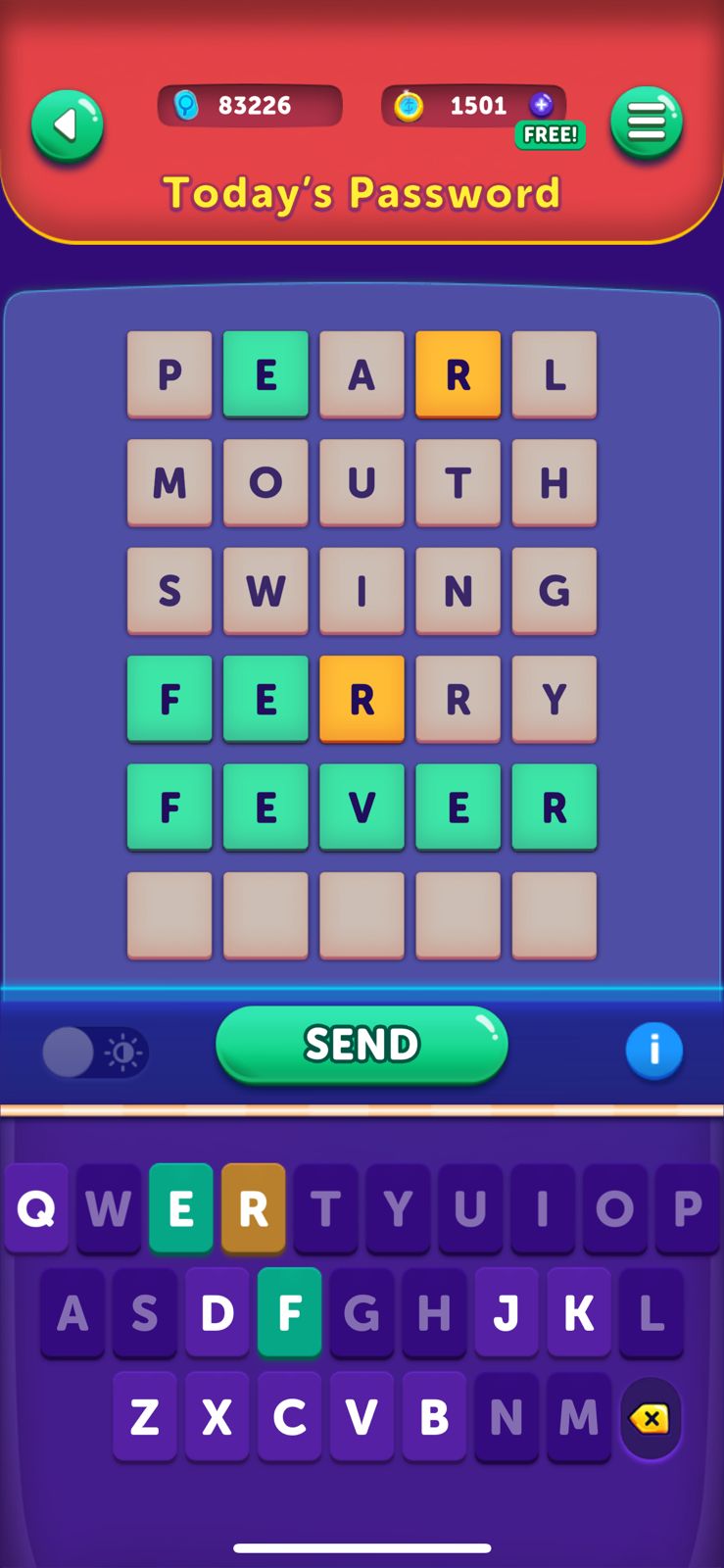This screenshot has height=1568, width=724.
Task: Open the blue info button
Action: pyautogui.click(x=653, y=1051)
